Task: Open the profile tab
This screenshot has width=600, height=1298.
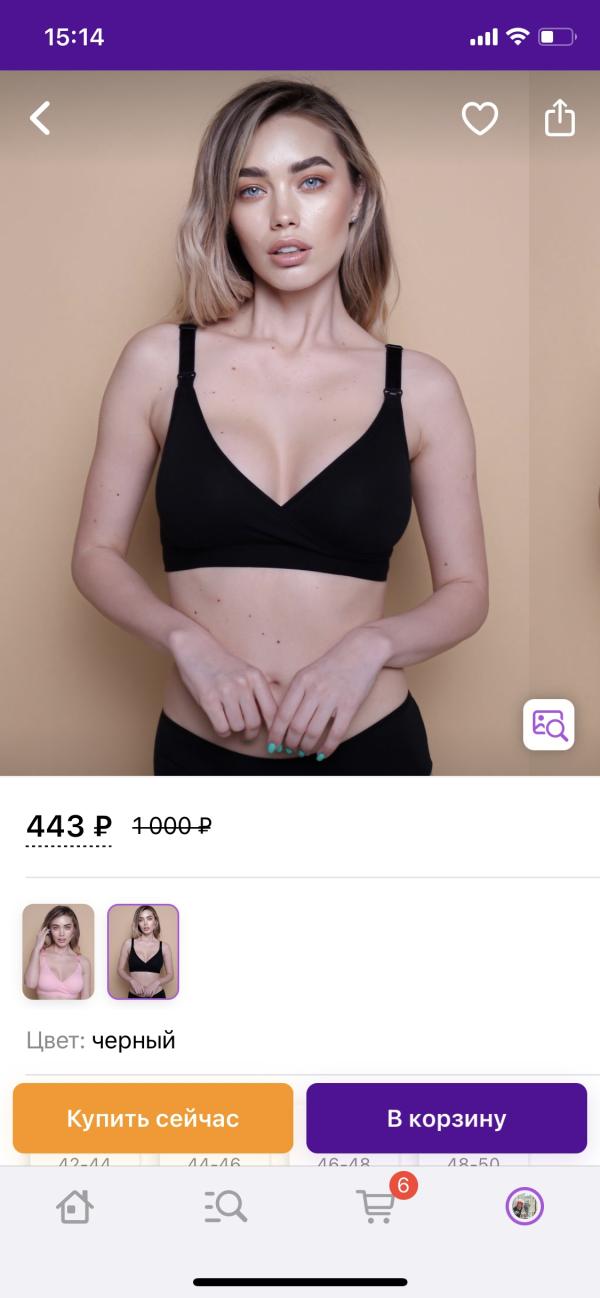Action: [x=524, y=1207]
